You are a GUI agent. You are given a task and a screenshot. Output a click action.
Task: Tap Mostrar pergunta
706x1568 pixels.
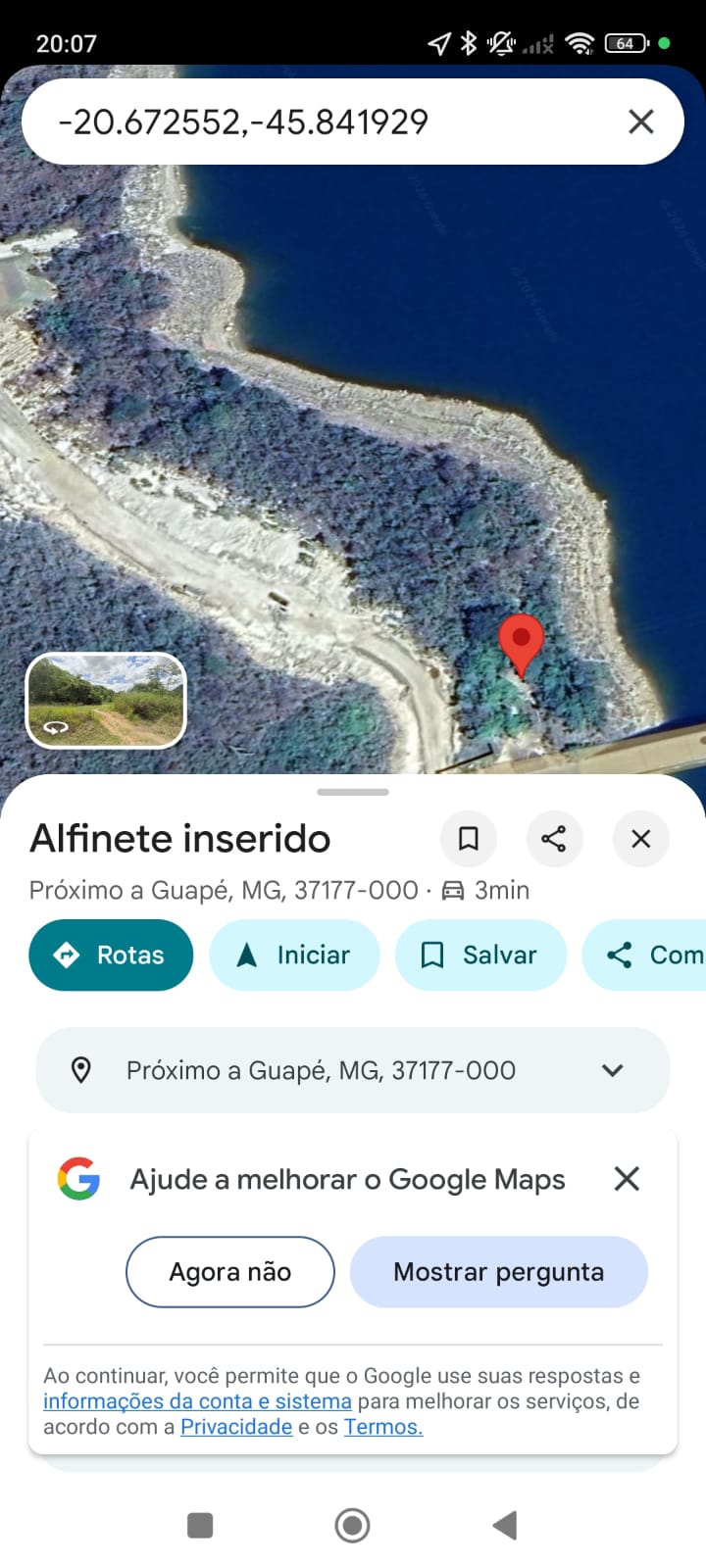pos(498,1272)
